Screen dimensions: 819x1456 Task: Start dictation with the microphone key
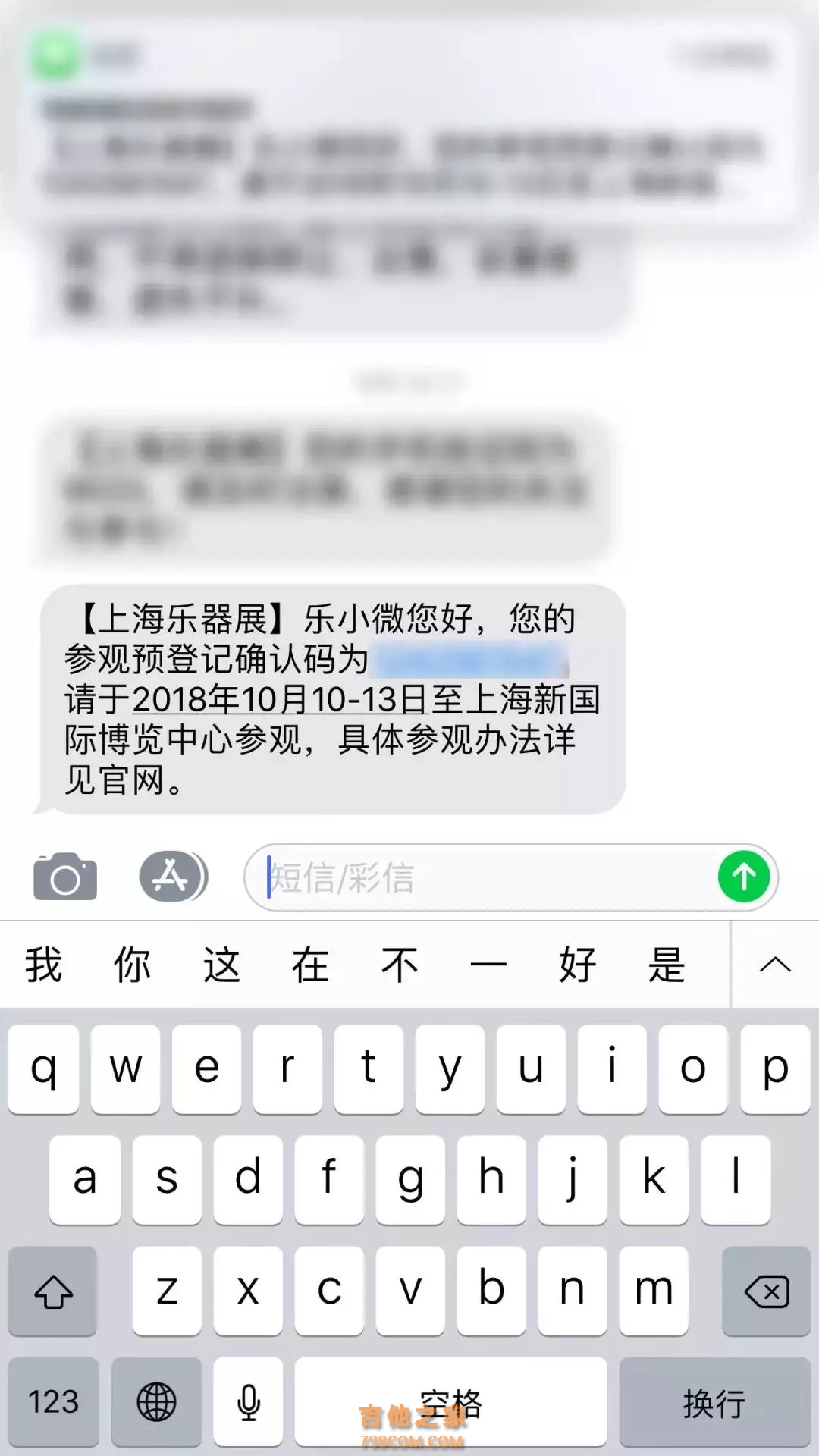248,1402
